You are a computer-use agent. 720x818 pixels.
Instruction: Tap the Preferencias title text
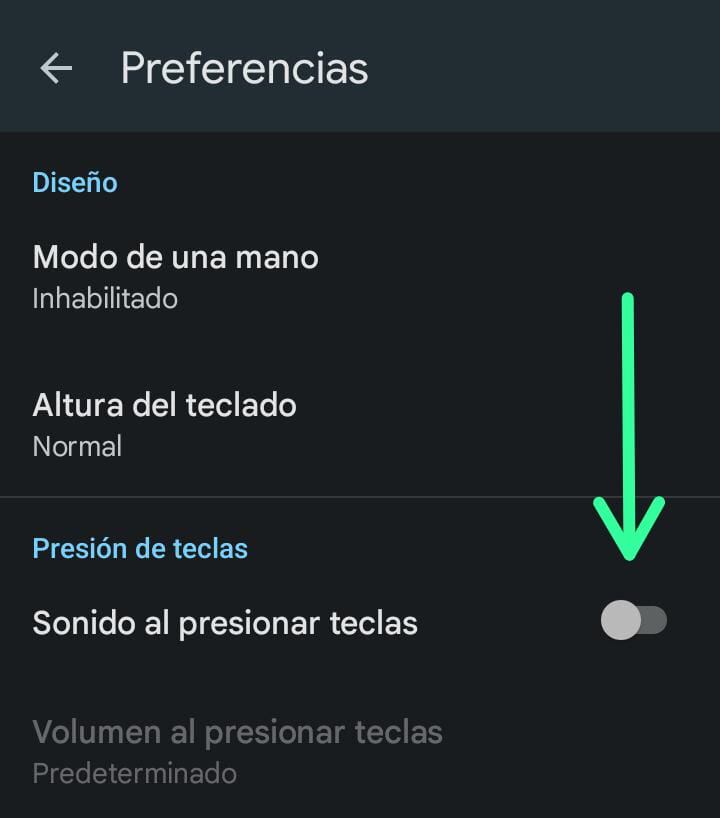pyautogui.click(x=243, y=67)
